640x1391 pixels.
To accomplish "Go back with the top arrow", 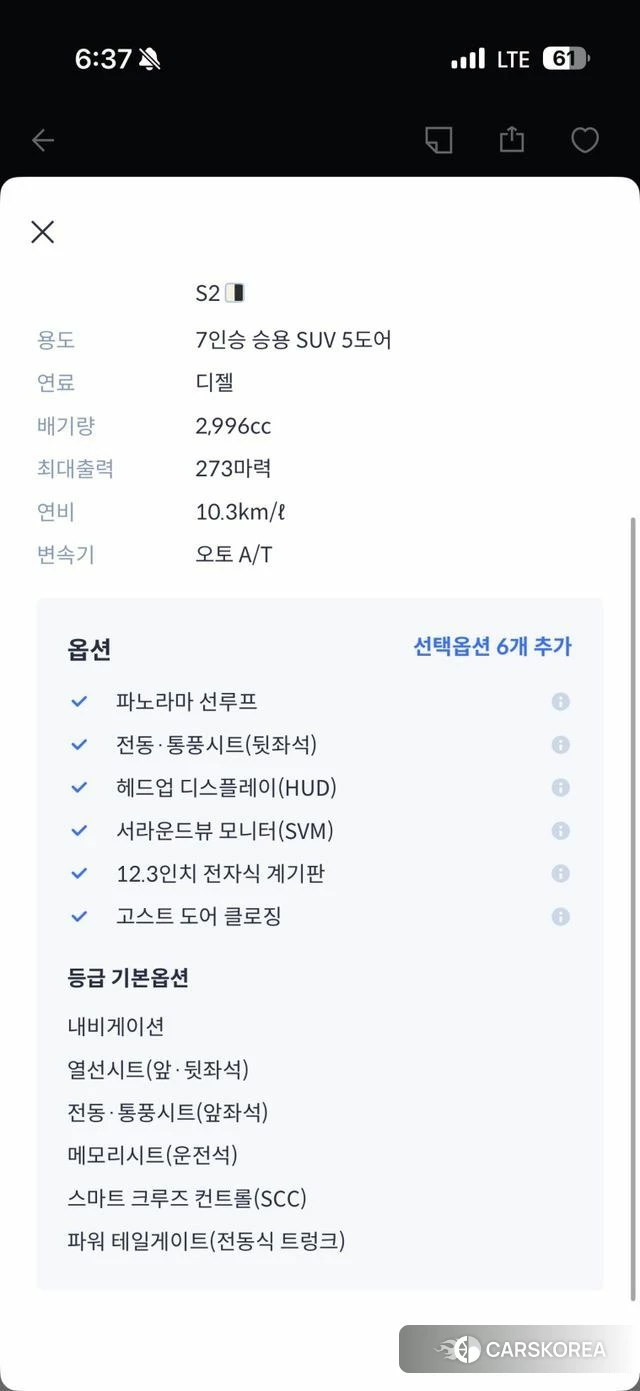I will (42, 140).
